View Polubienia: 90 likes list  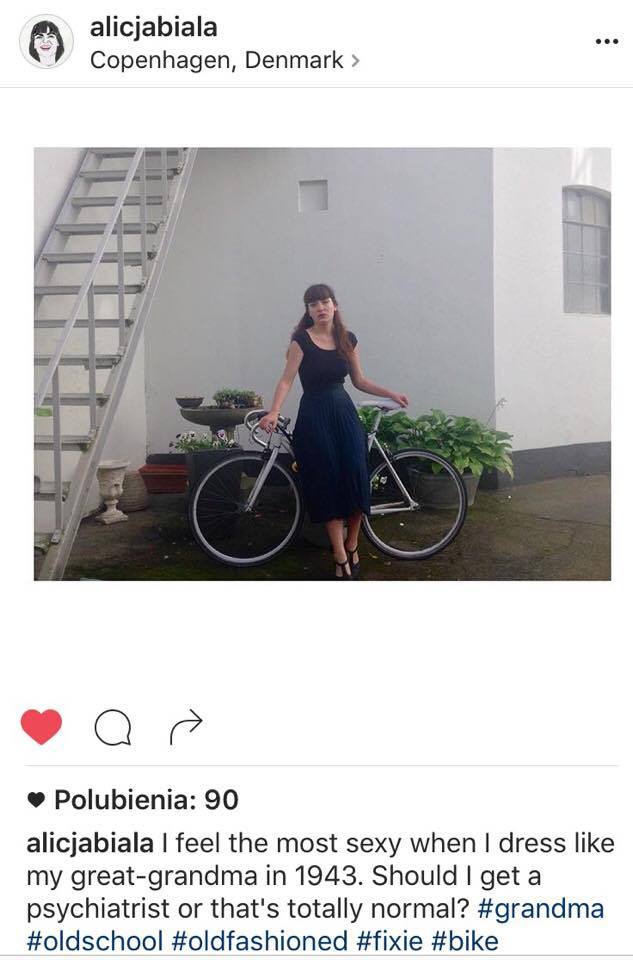(x=144, y=800)
